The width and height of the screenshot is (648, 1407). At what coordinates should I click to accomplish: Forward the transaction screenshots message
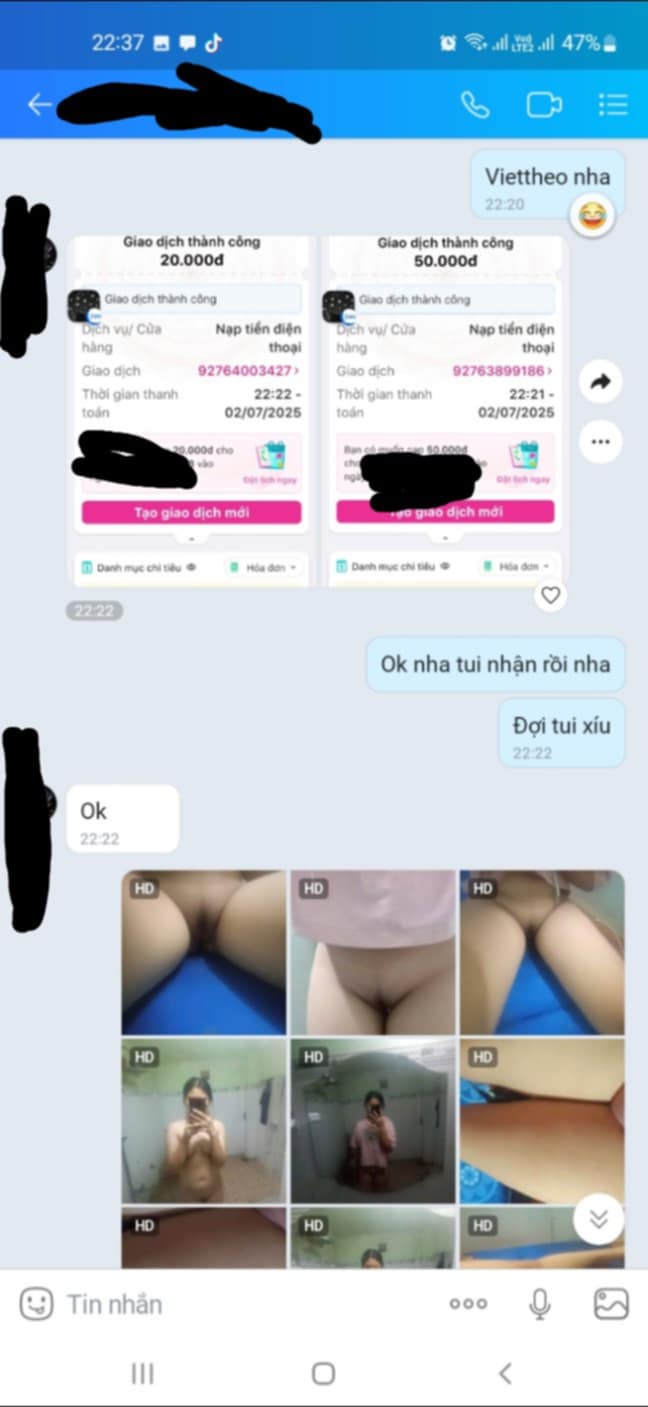600,381
